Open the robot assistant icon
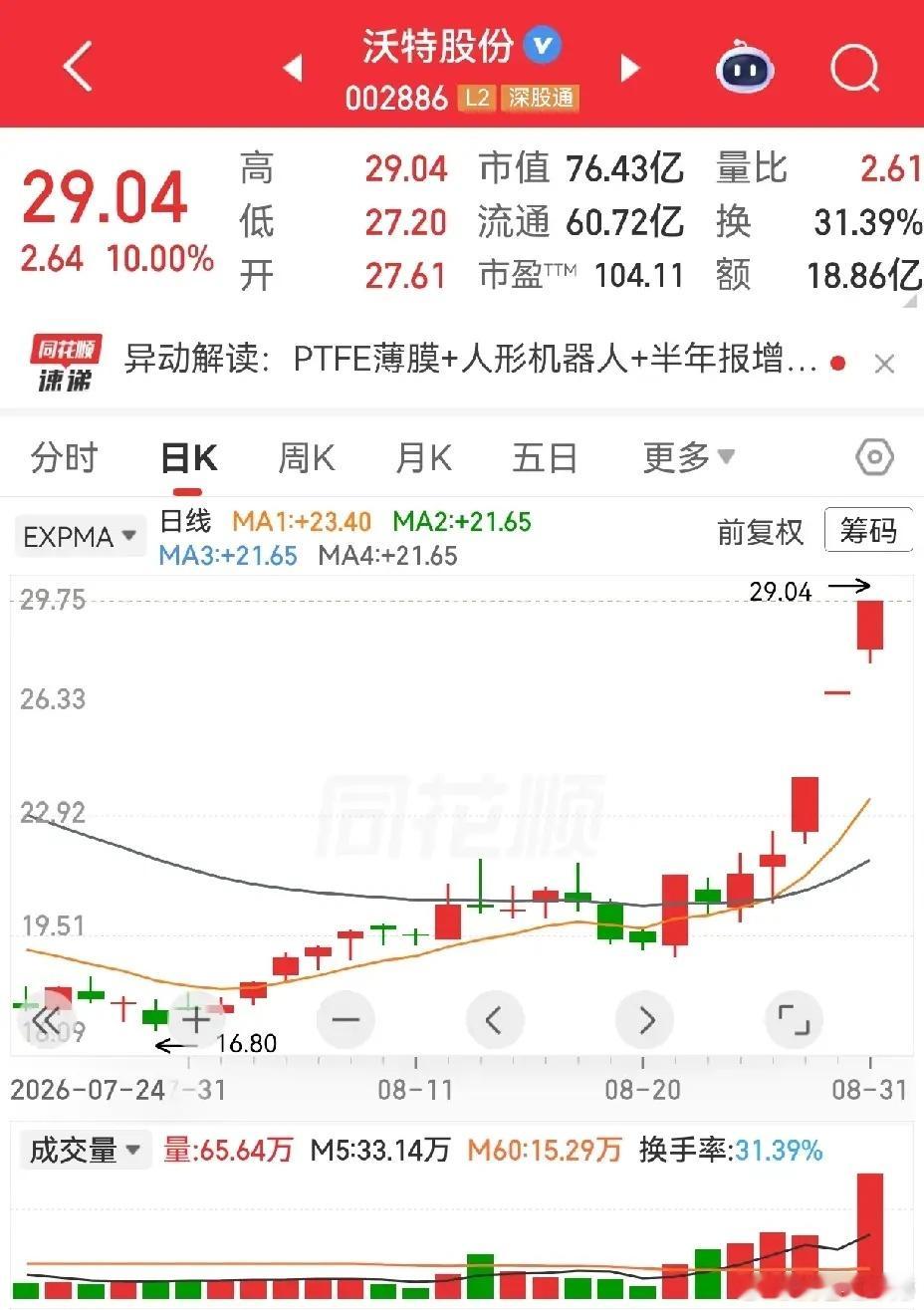 click(x=745, y=67)
